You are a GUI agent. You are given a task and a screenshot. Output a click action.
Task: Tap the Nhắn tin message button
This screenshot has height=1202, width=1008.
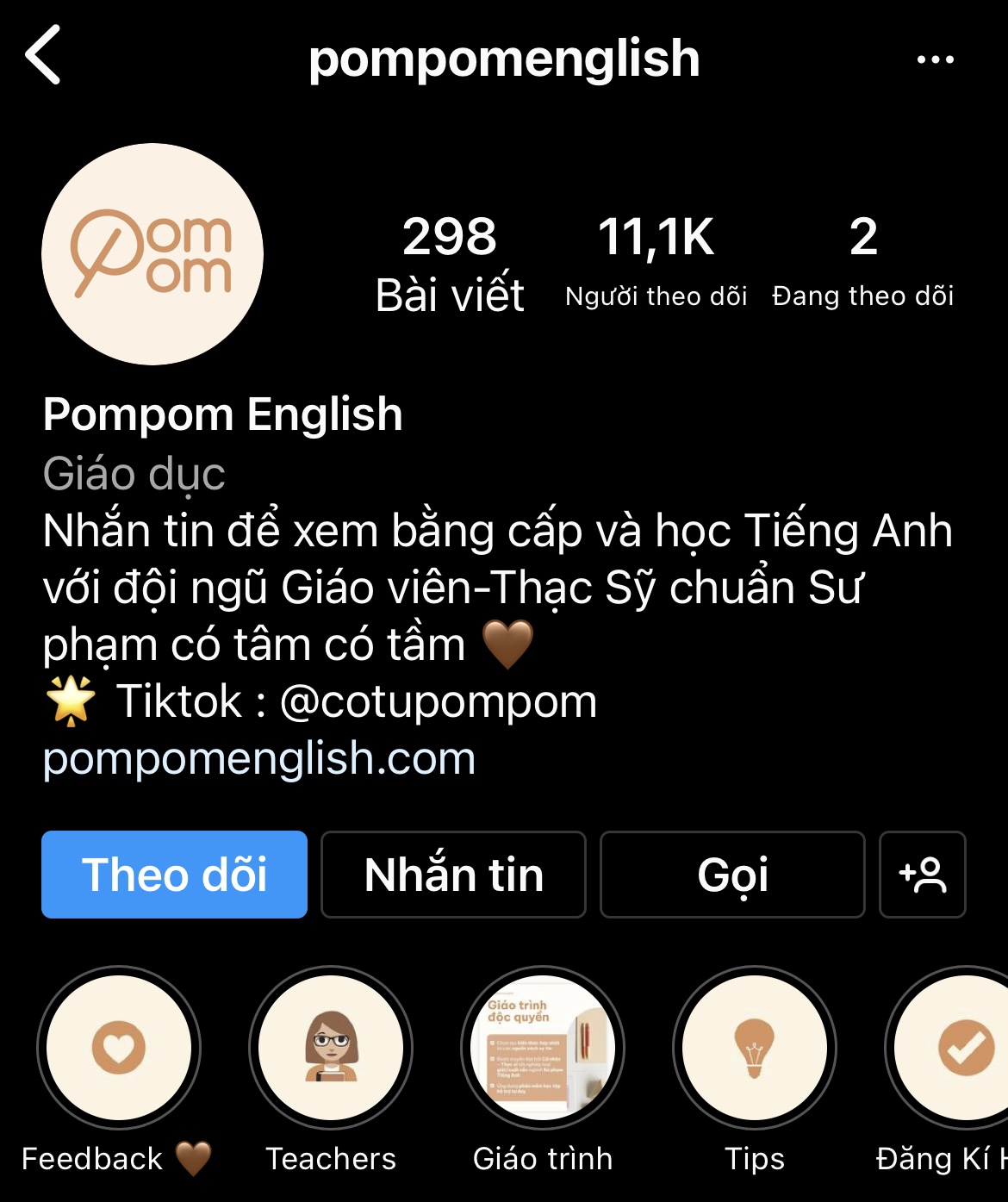tap(453, 875)
